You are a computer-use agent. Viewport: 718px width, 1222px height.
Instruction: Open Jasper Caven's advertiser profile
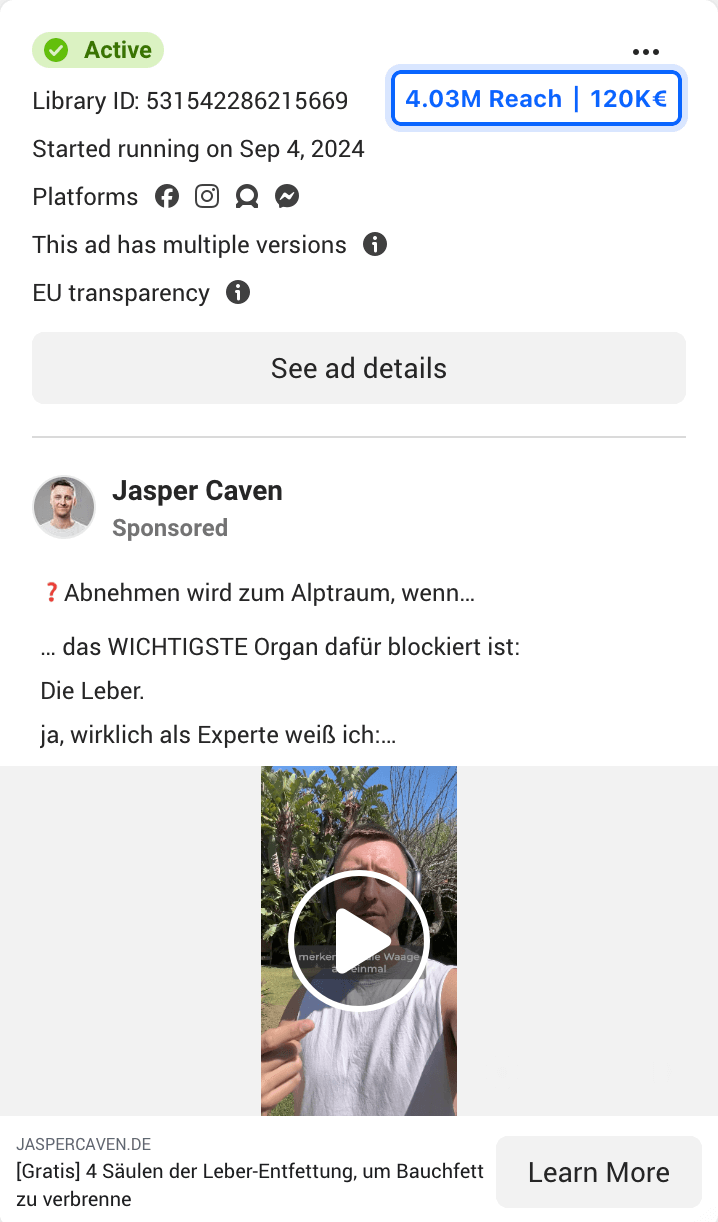[197, 491]
